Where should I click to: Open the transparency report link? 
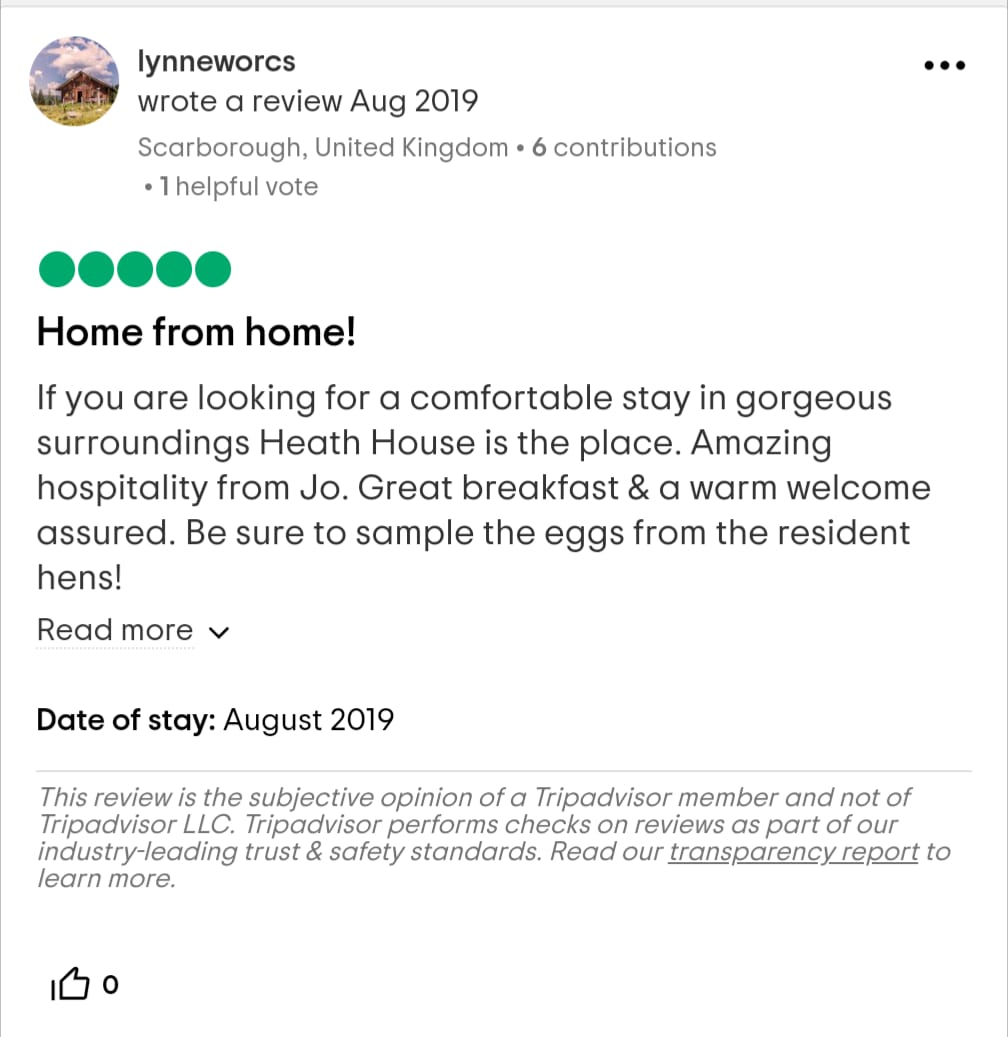(793, 852)
